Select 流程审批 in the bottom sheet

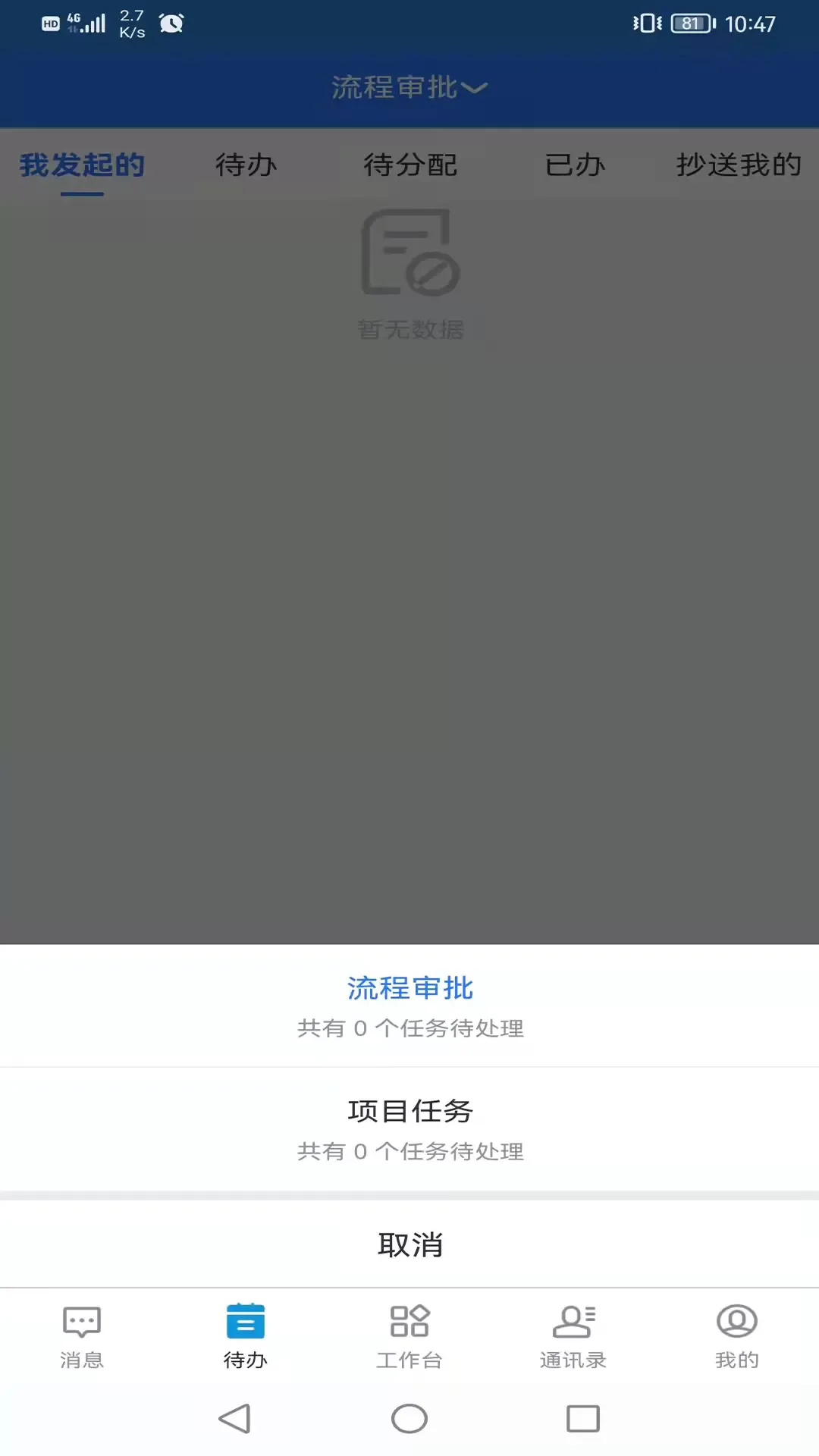tap(409, 1006)
